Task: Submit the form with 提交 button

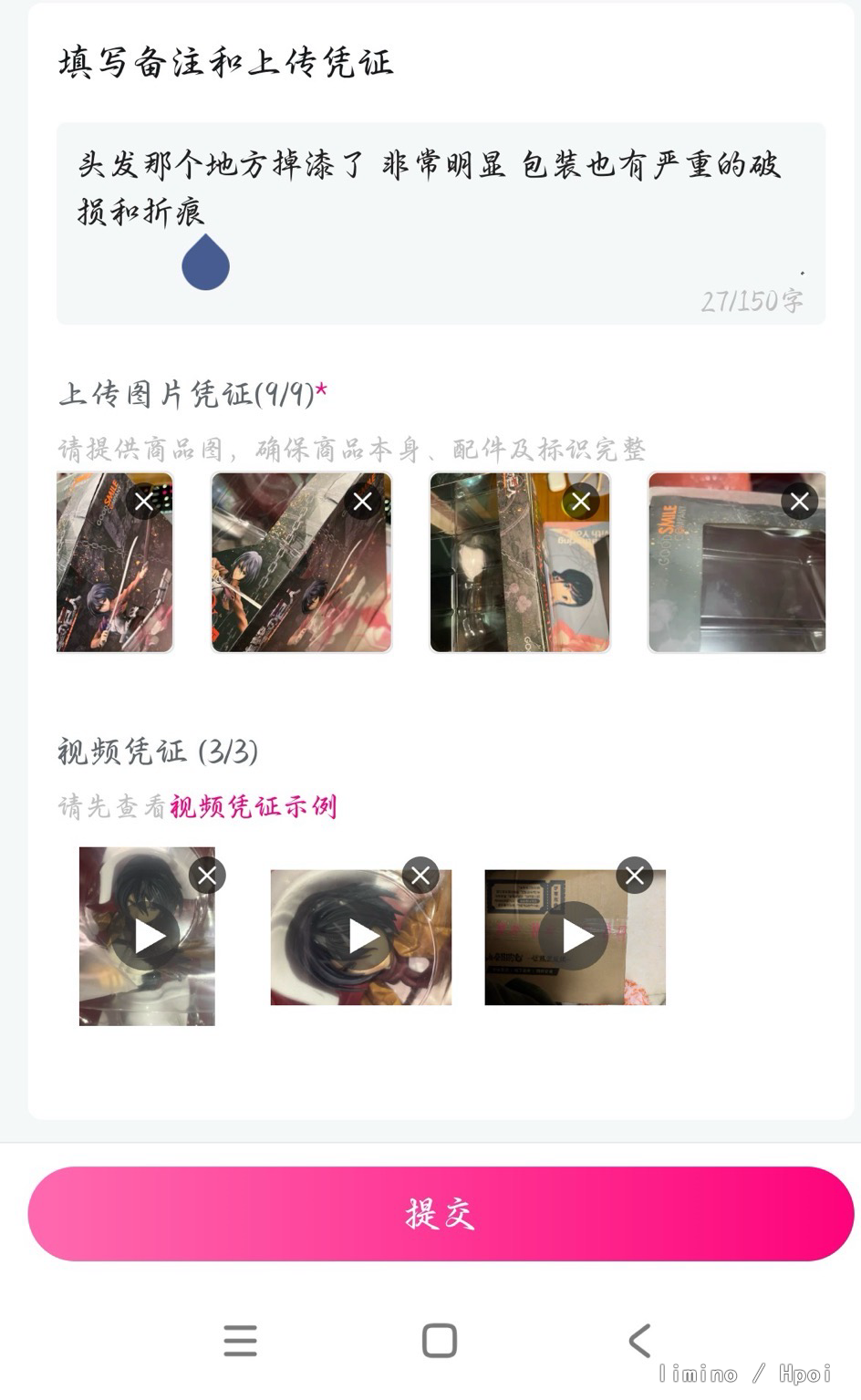Action: 441,1213
